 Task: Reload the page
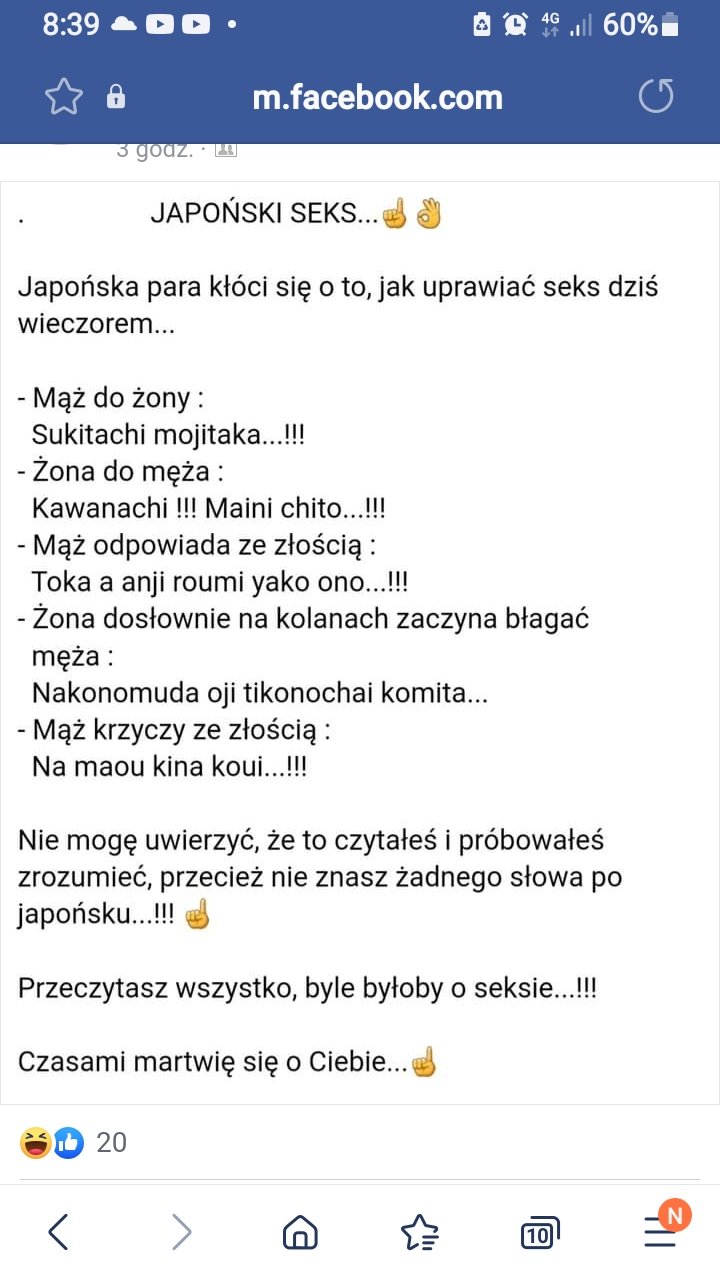[656, 97]
